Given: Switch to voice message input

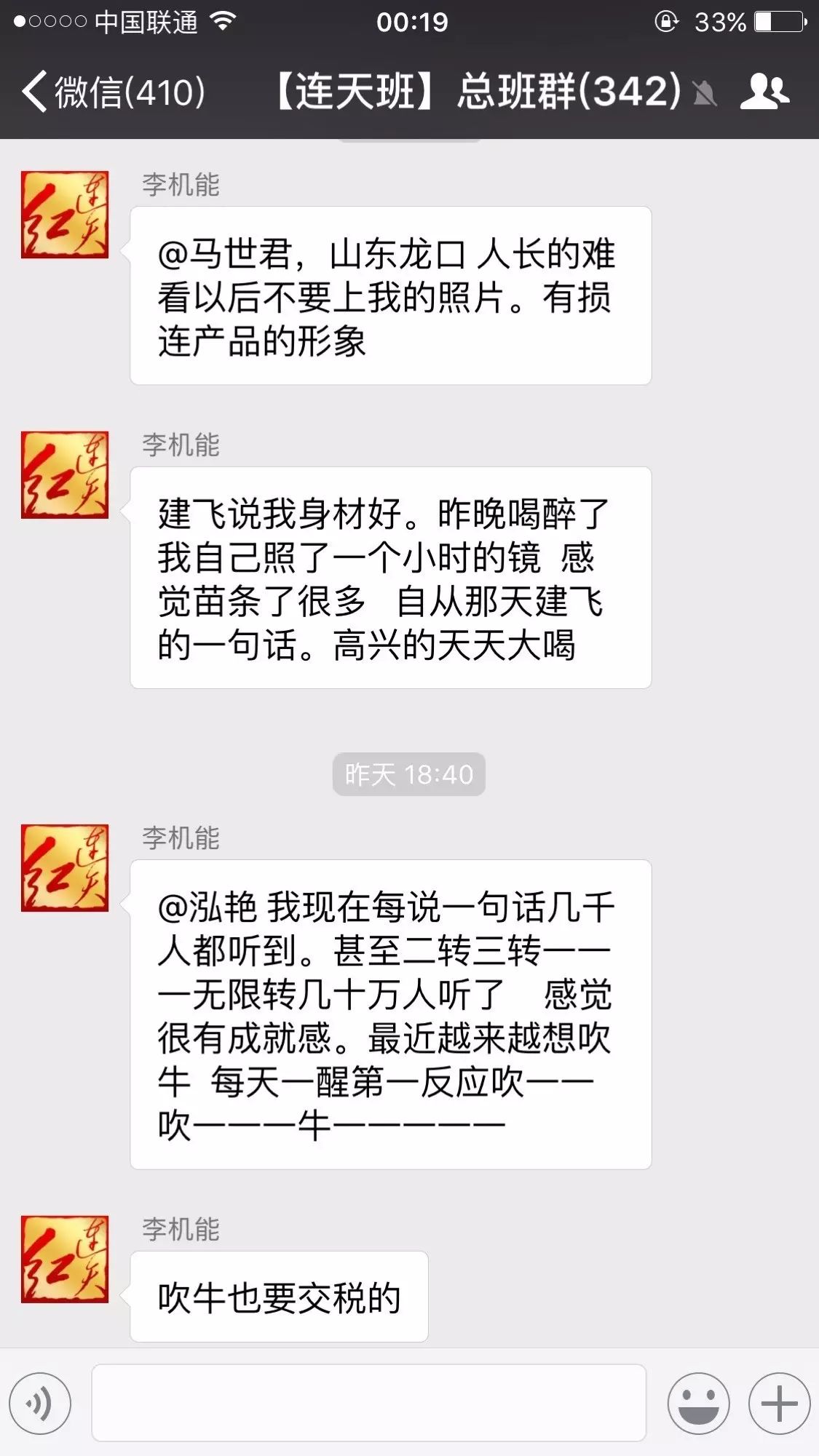Looking at the screenshot, I should coord(40,1403).
